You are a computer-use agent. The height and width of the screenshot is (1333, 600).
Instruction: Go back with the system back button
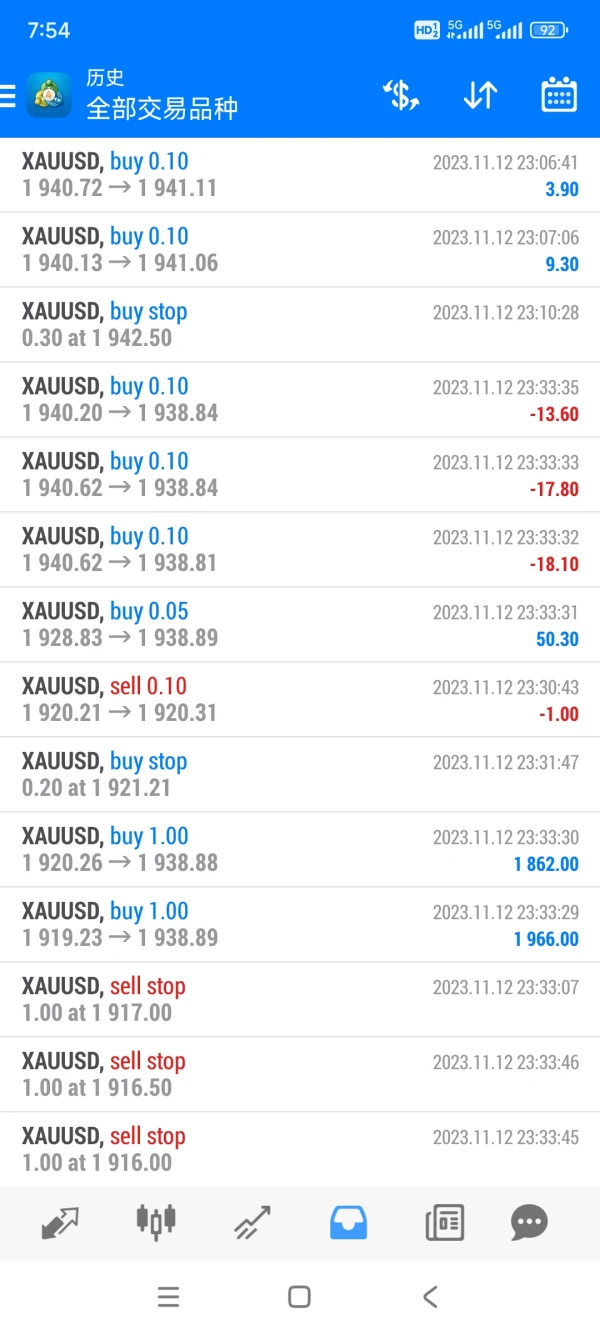tap(430, 1297)
